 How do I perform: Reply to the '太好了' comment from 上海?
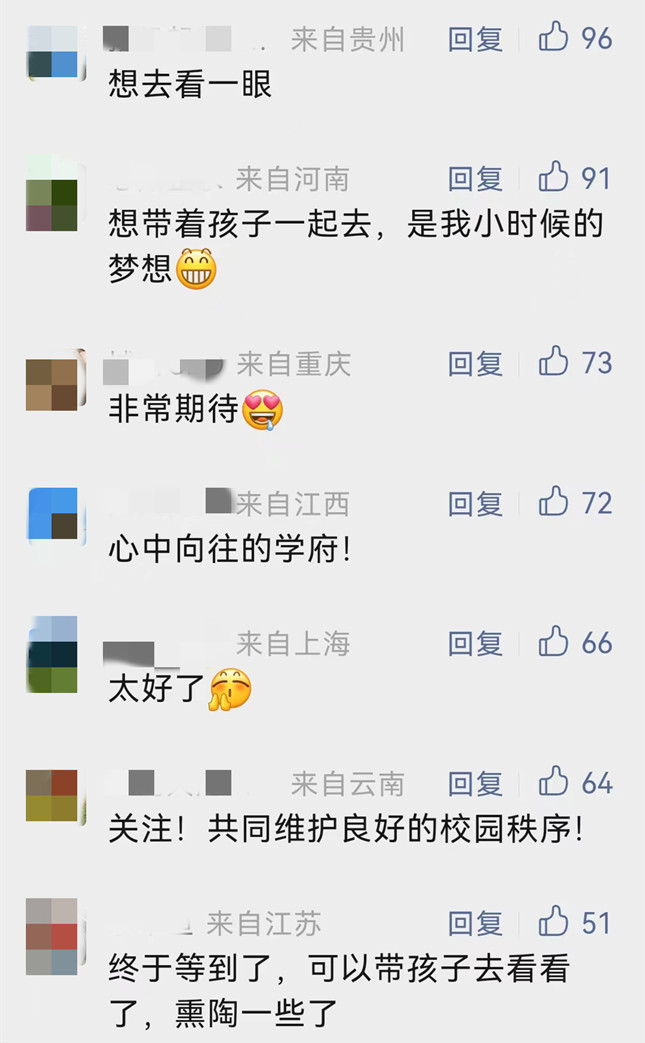tap(475, 643)
